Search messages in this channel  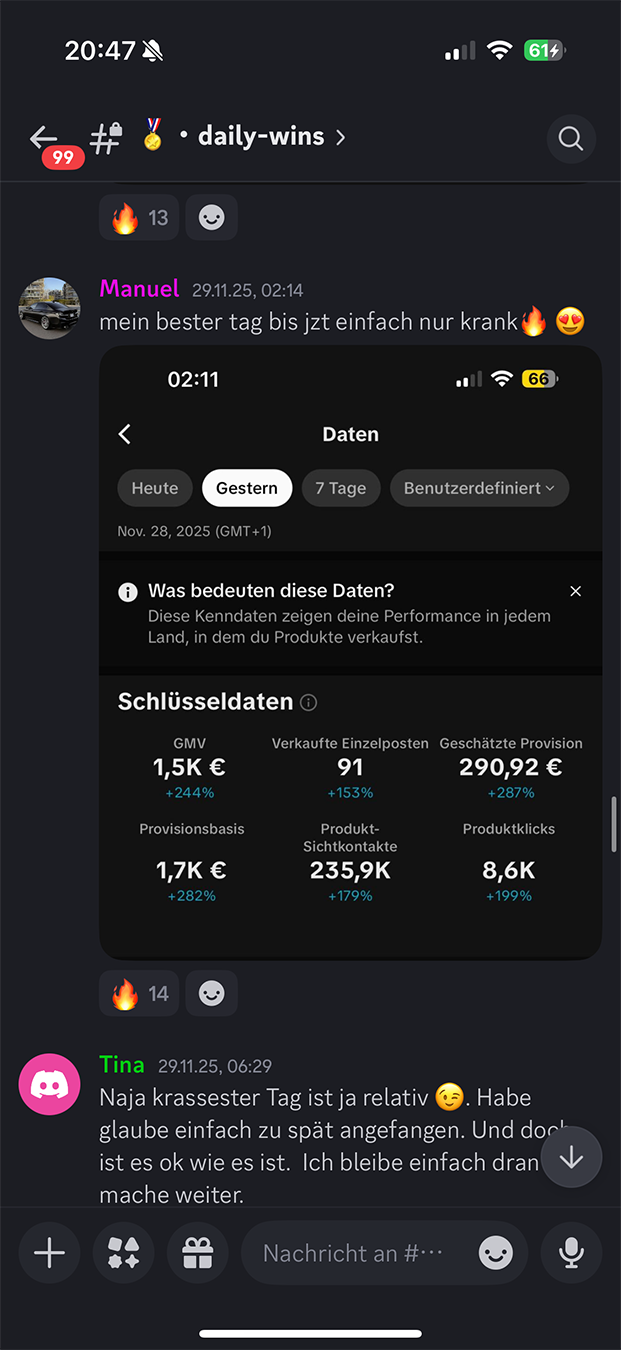[x=571, y=138]
